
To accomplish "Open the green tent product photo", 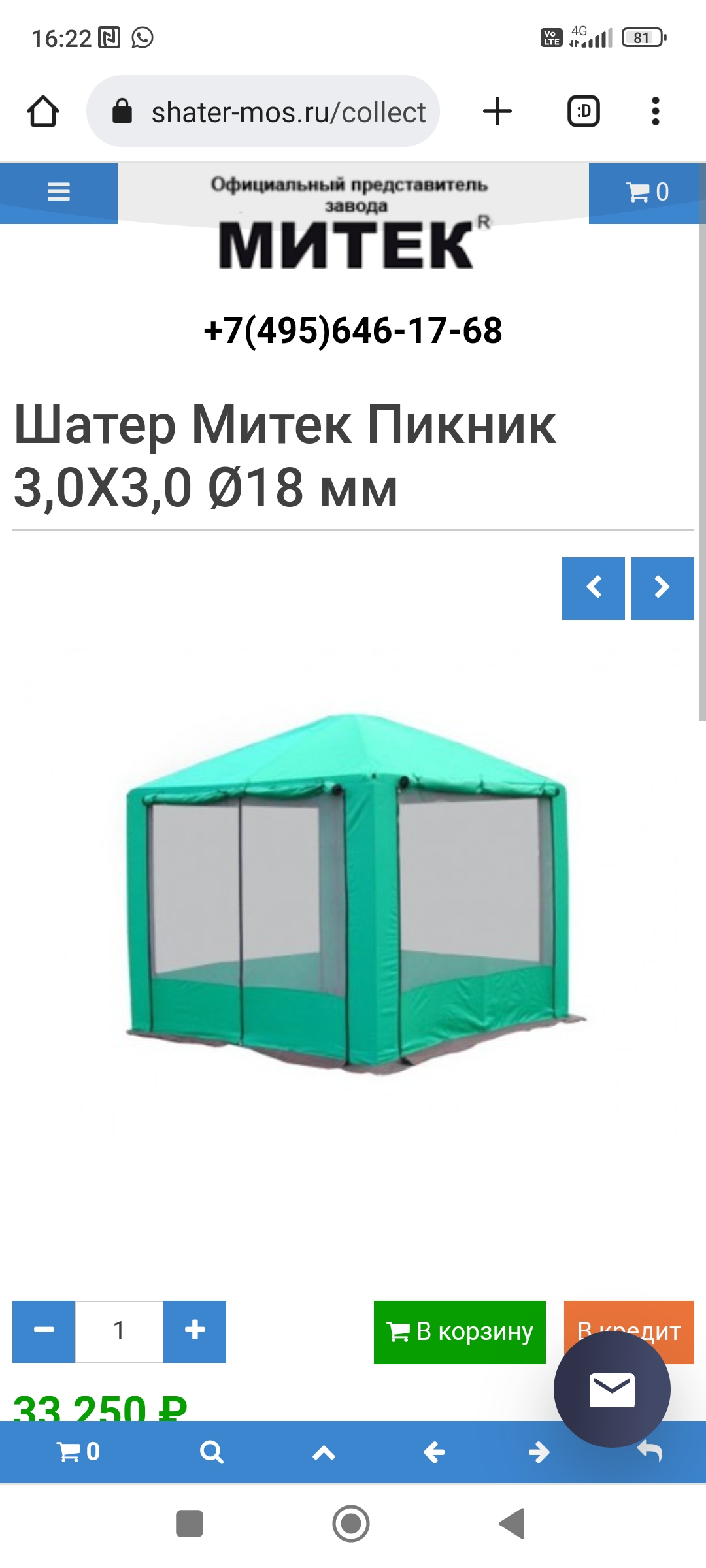I will point(353,895).
